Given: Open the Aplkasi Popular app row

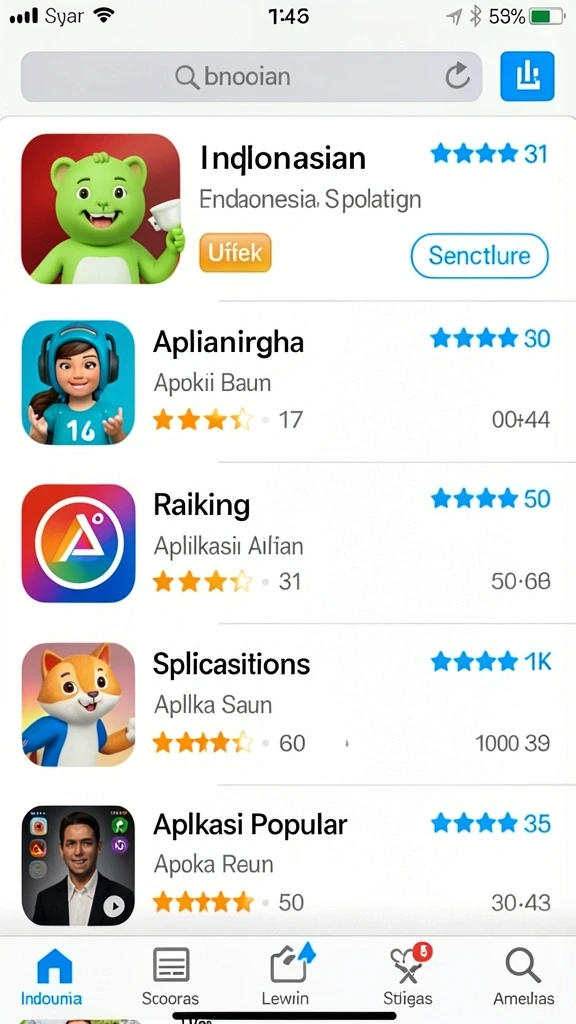Looking at the screenshot, I should 288,864.
